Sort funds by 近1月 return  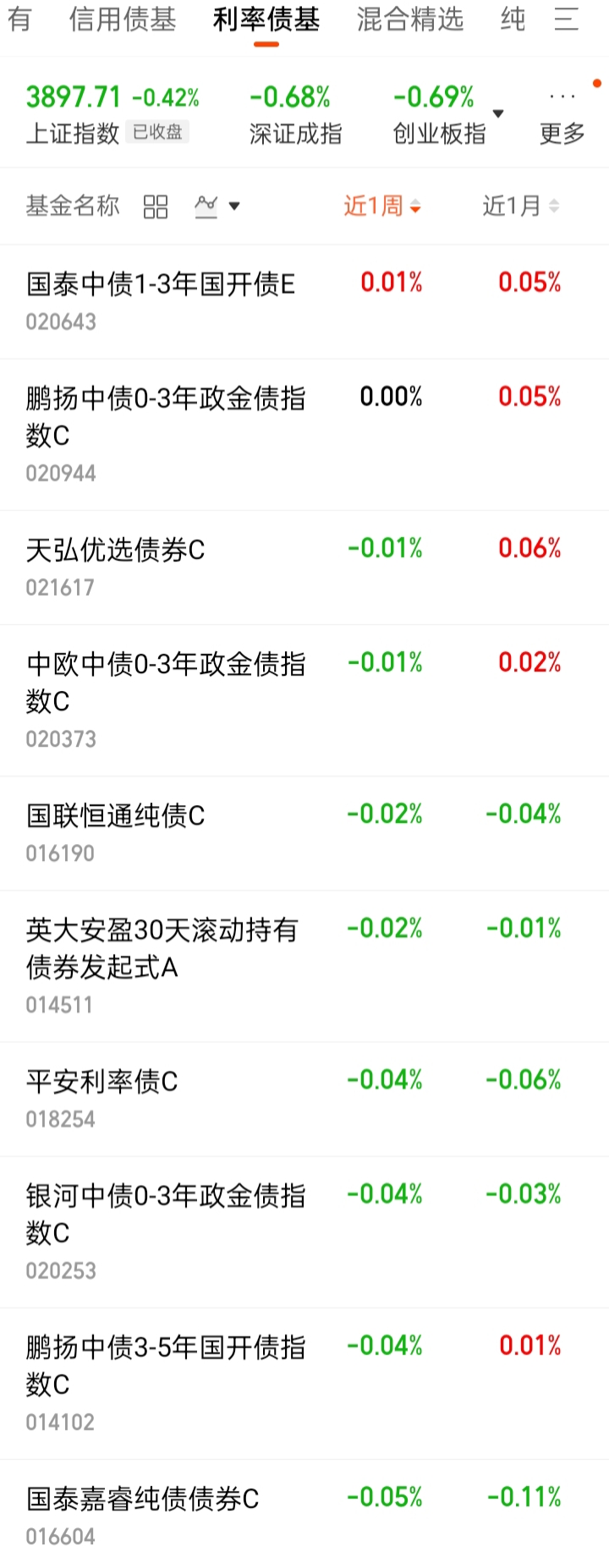click(521, 206)
